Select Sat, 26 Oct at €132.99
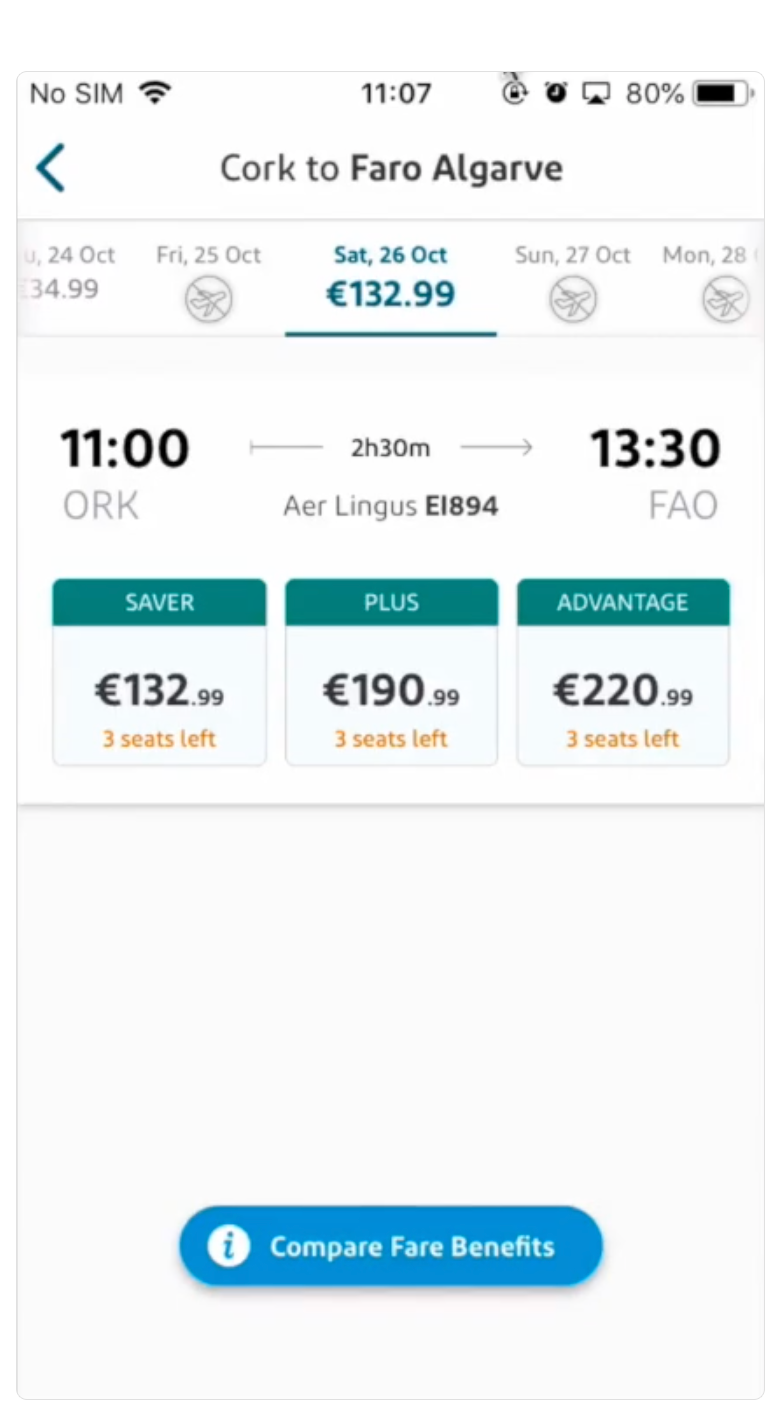Image resolution: width=782 pixels, height=1422 pixels. point(390,278)
